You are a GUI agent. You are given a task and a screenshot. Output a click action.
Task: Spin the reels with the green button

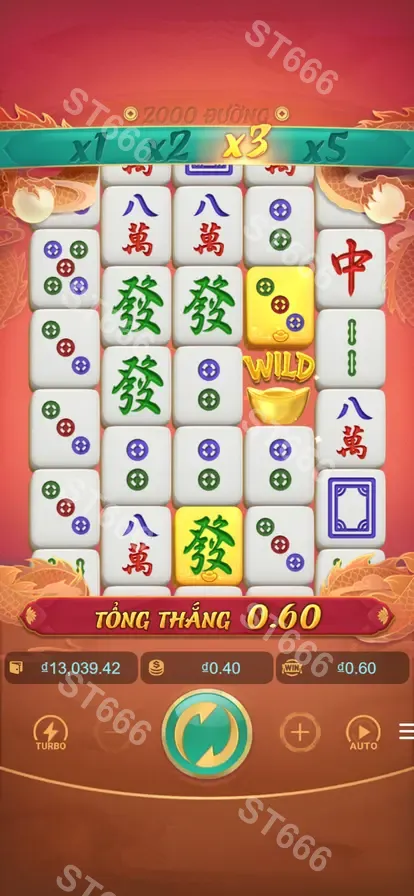pos(207,733)
